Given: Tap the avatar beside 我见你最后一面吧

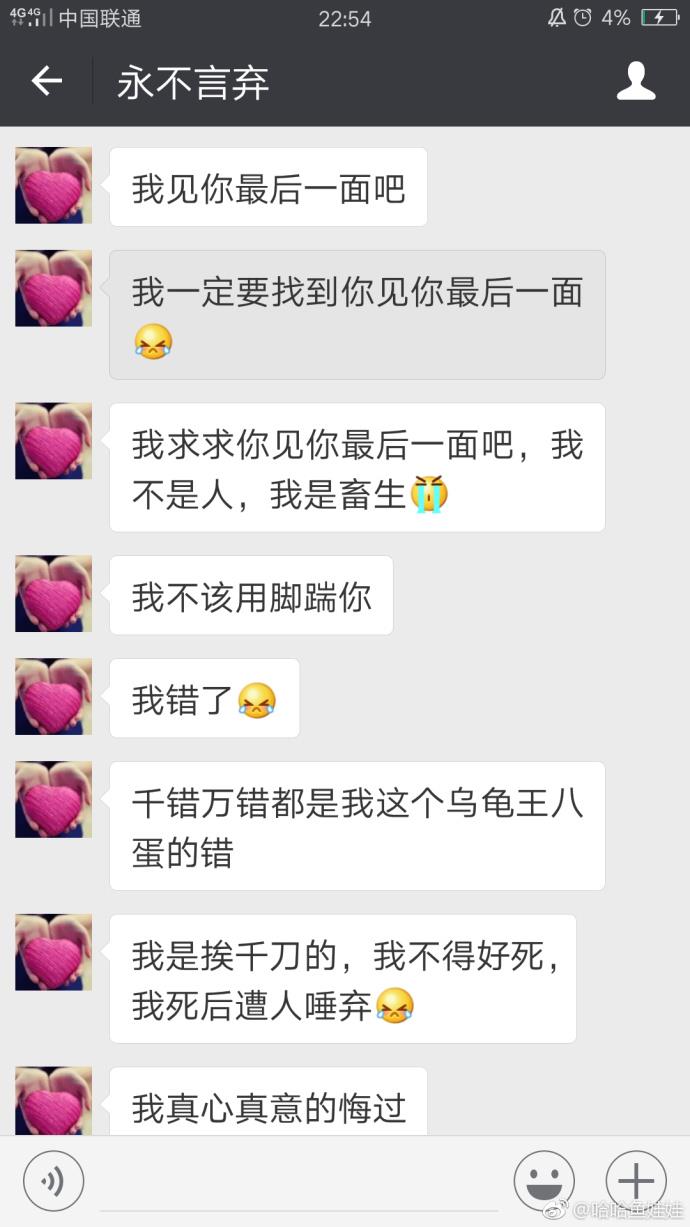Looking at the screenshot, I should point(53,186).
